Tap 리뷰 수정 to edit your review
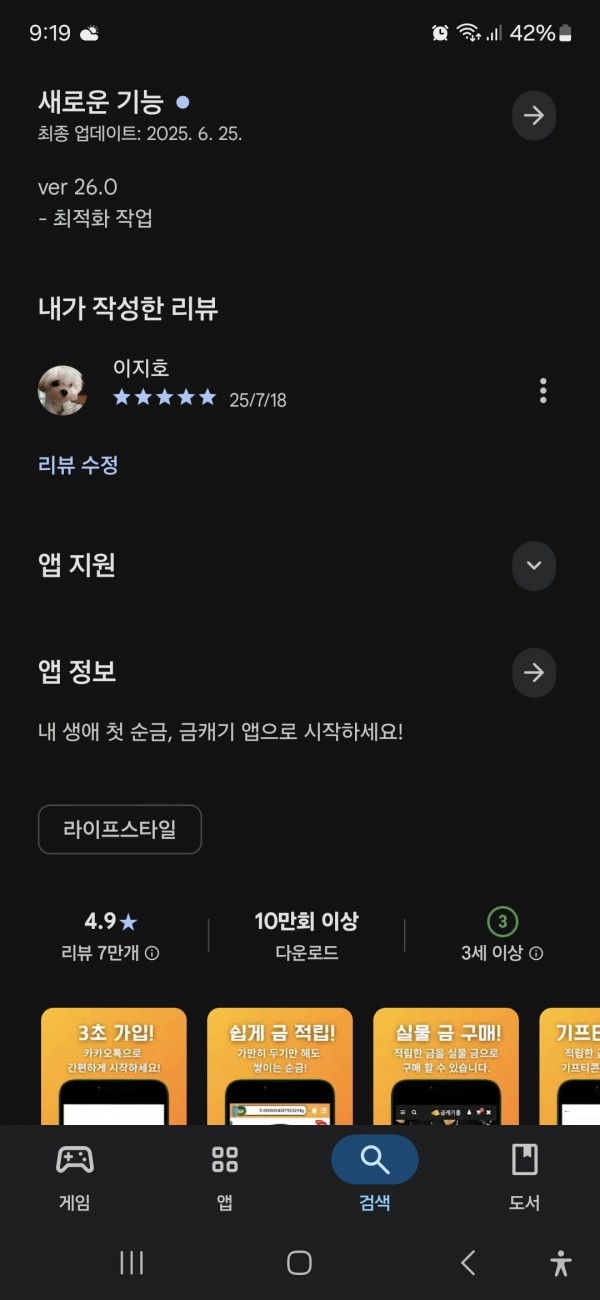The height and width of the screenshot is (1300, 600). point(78,465)
